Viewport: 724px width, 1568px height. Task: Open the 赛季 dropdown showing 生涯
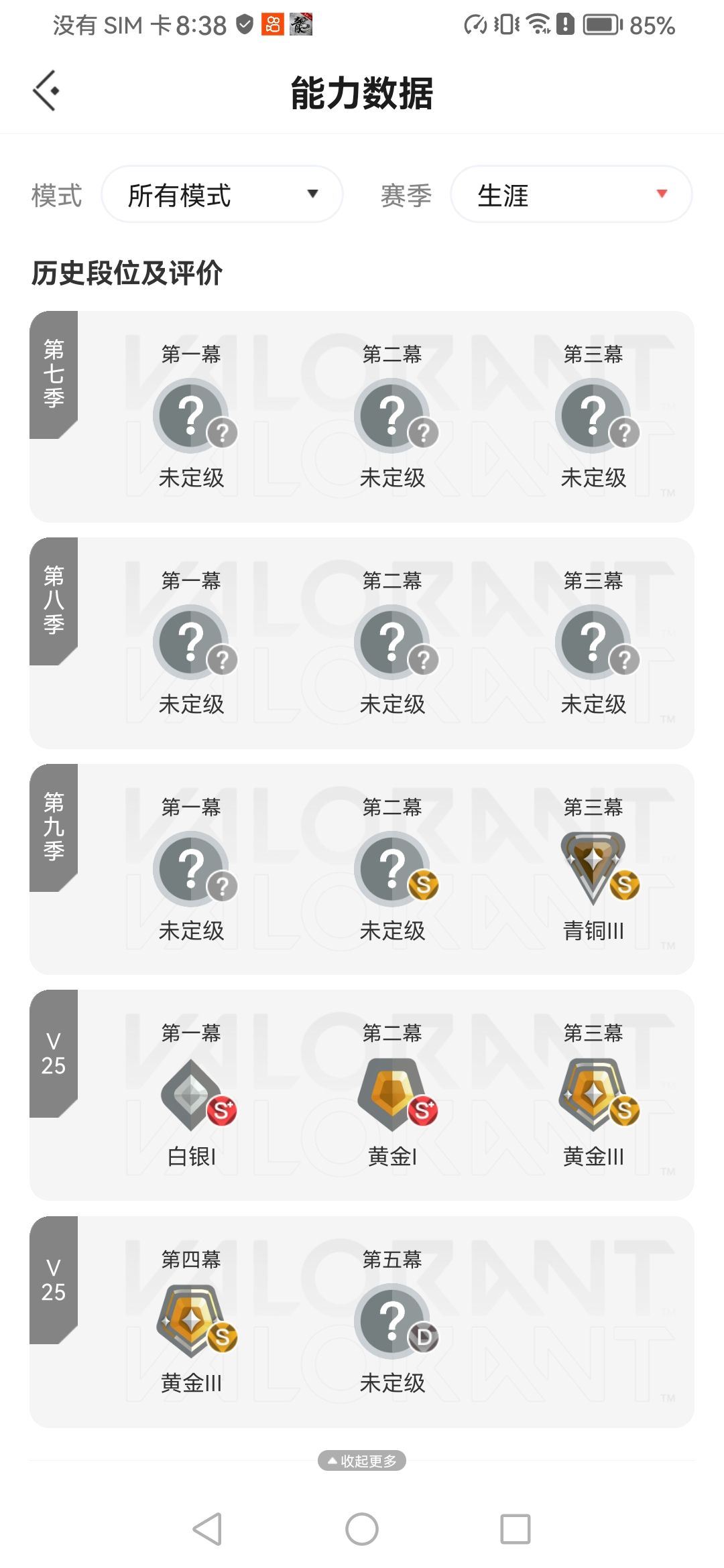click(x=571, y=194)
